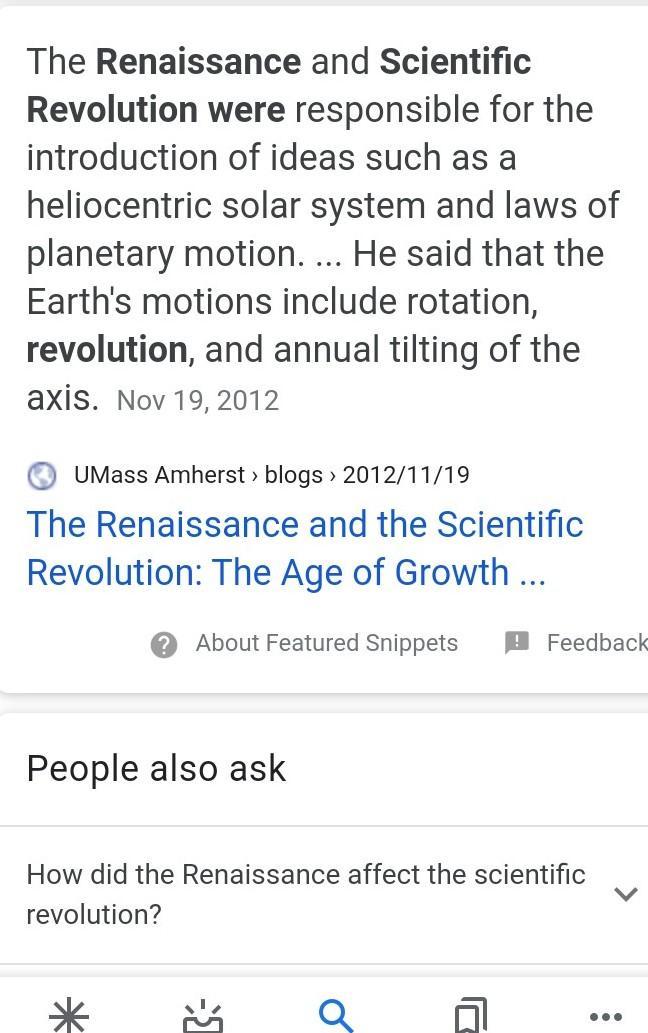This screenshot has width=648, height=1033.
Task: Open the Updates tab in bottom bar
Action: (203, 1016)
